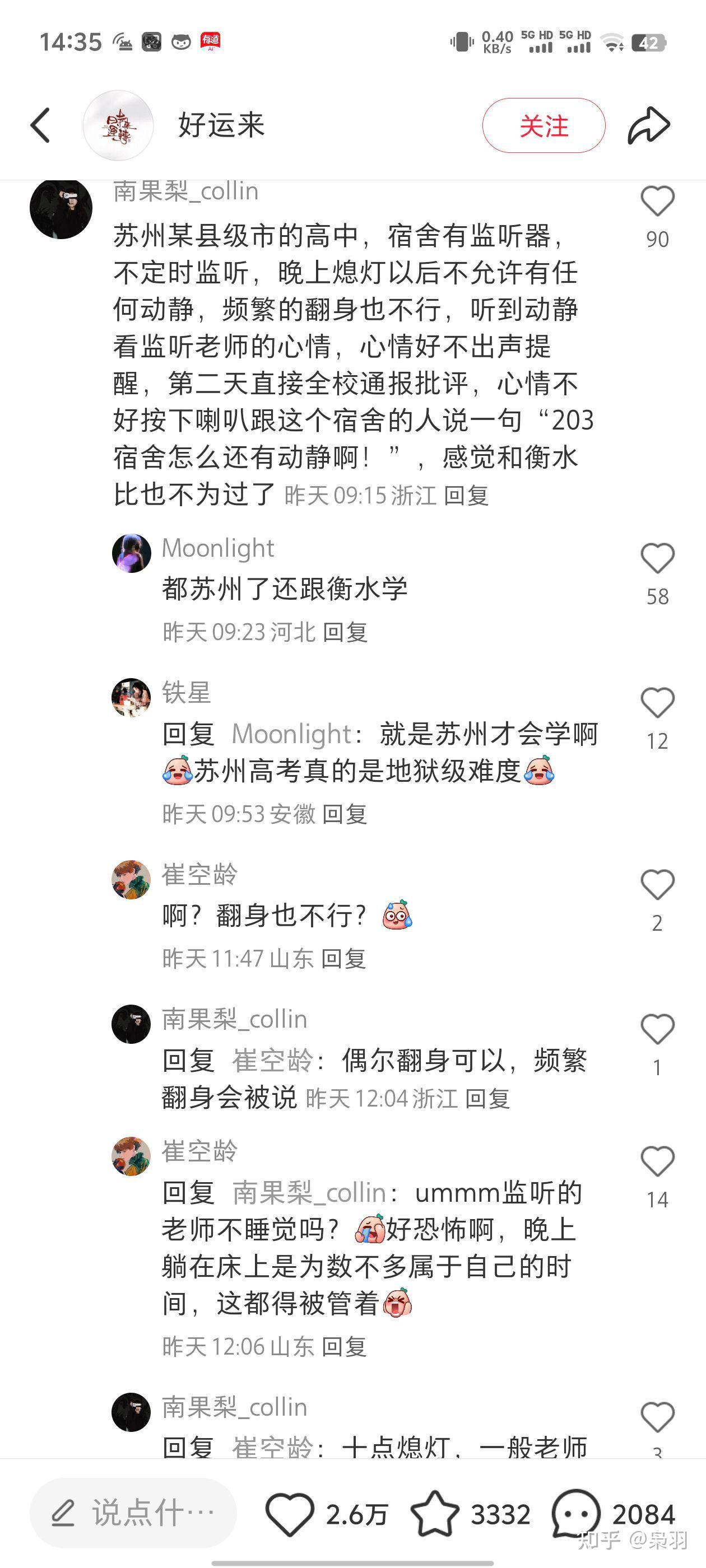The height and width of the screenshot is (1568, 706).
Task: Like the post with 2.6万 likes
Action: pos(290,1514)
